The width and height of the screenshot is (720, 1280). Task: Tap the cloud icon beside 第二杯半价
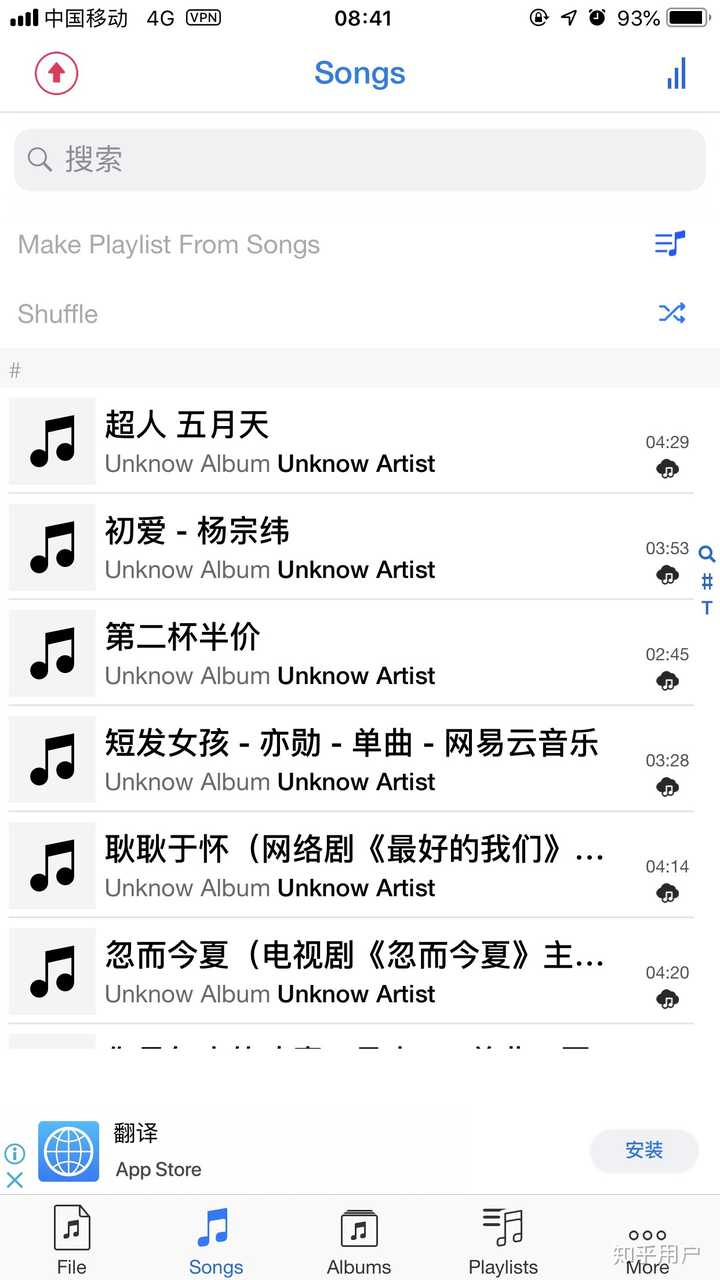668,681
